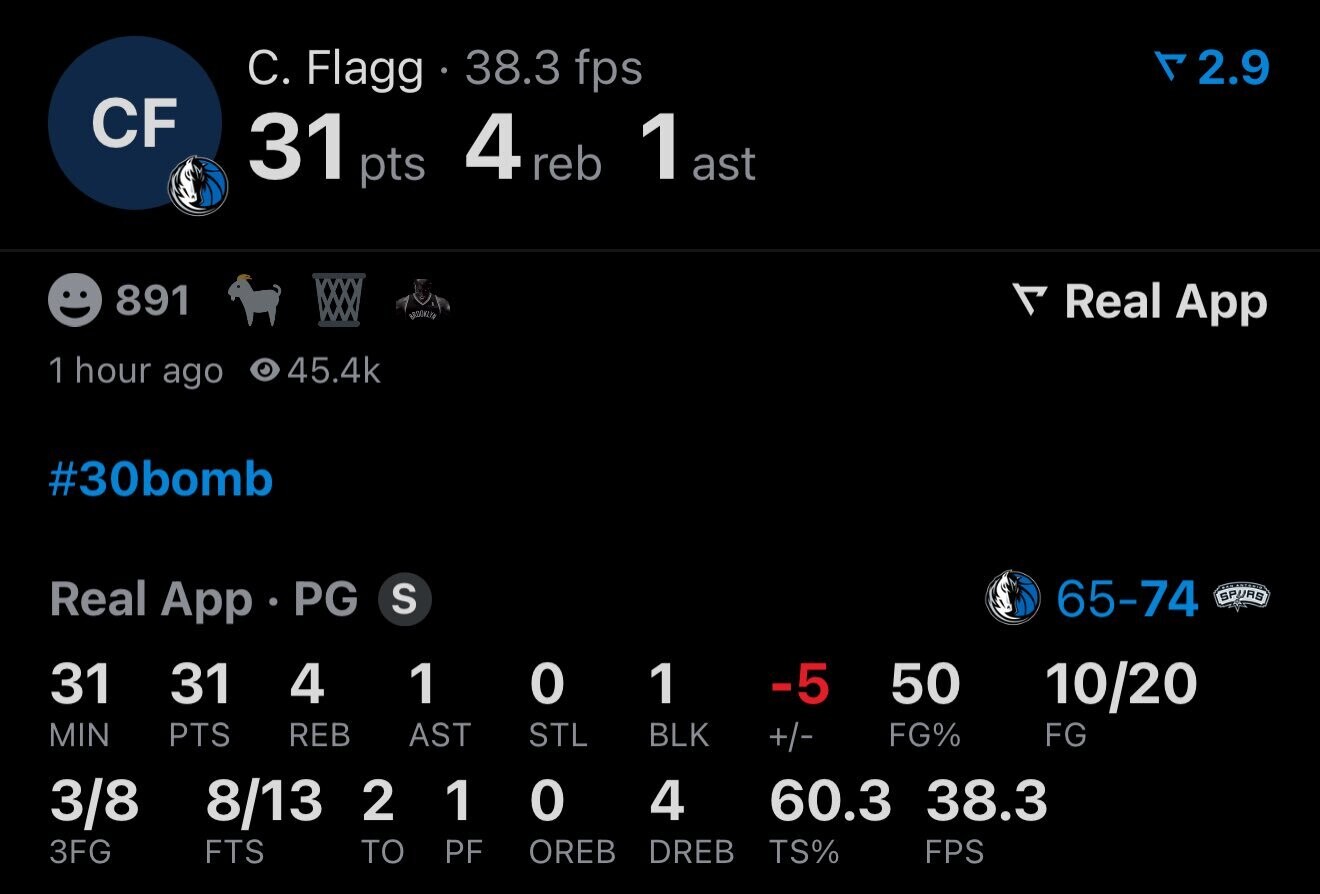The image size is (1320, 894).
Task: Open the 2.9 rating badge
Action: (x=1211, y=68)
